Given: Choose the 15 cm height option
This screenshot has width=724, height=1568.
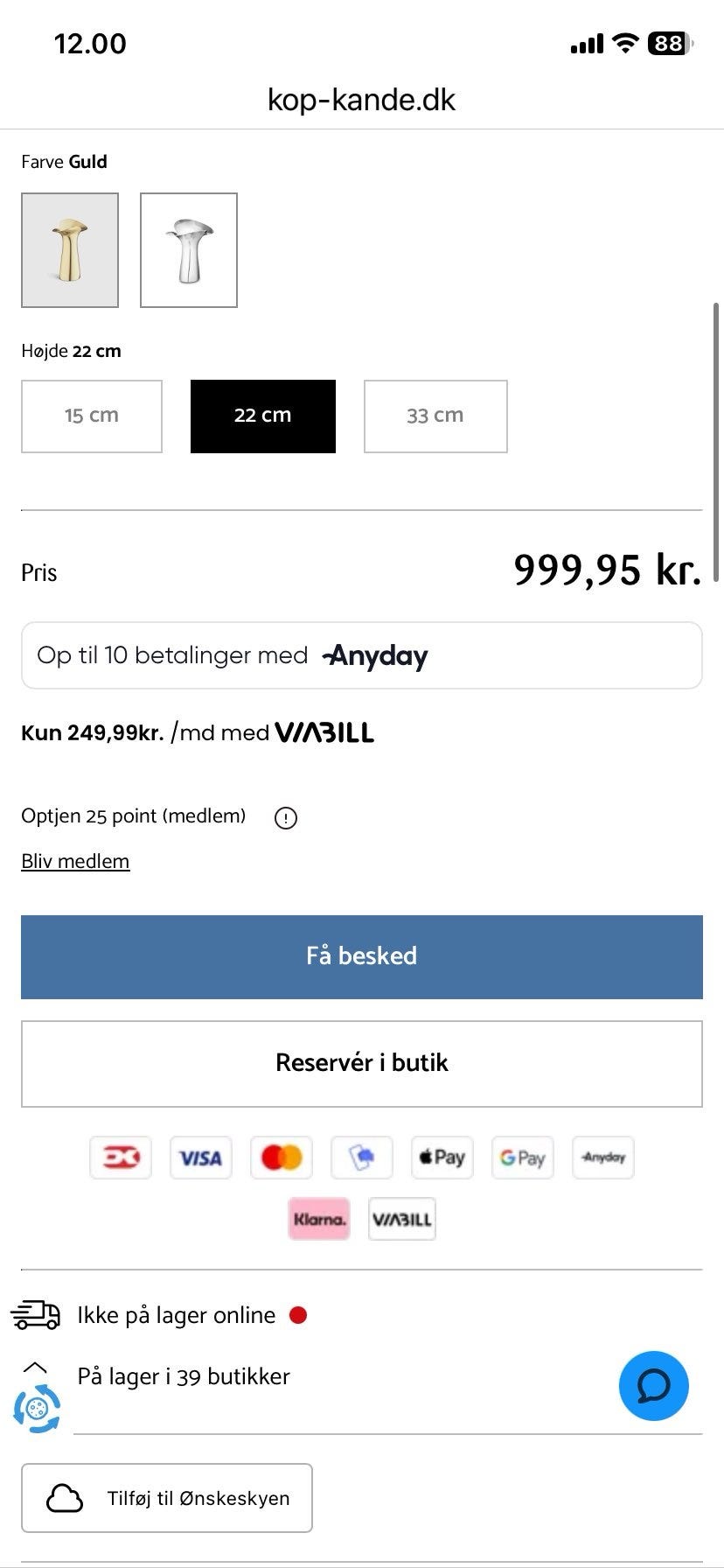Looking at the screenshot, I should tap(92, 416).
